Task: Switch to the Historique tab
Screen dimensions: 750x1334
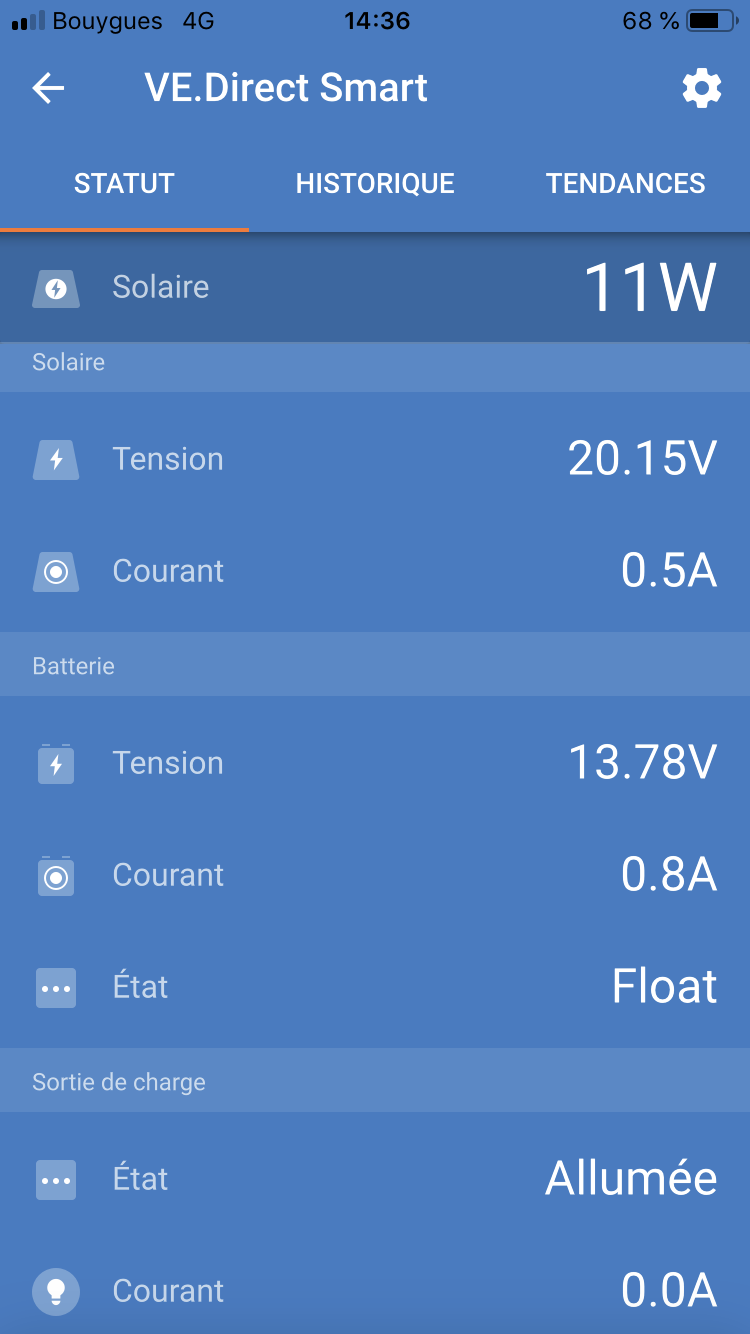Action: [x=375, y=184]
